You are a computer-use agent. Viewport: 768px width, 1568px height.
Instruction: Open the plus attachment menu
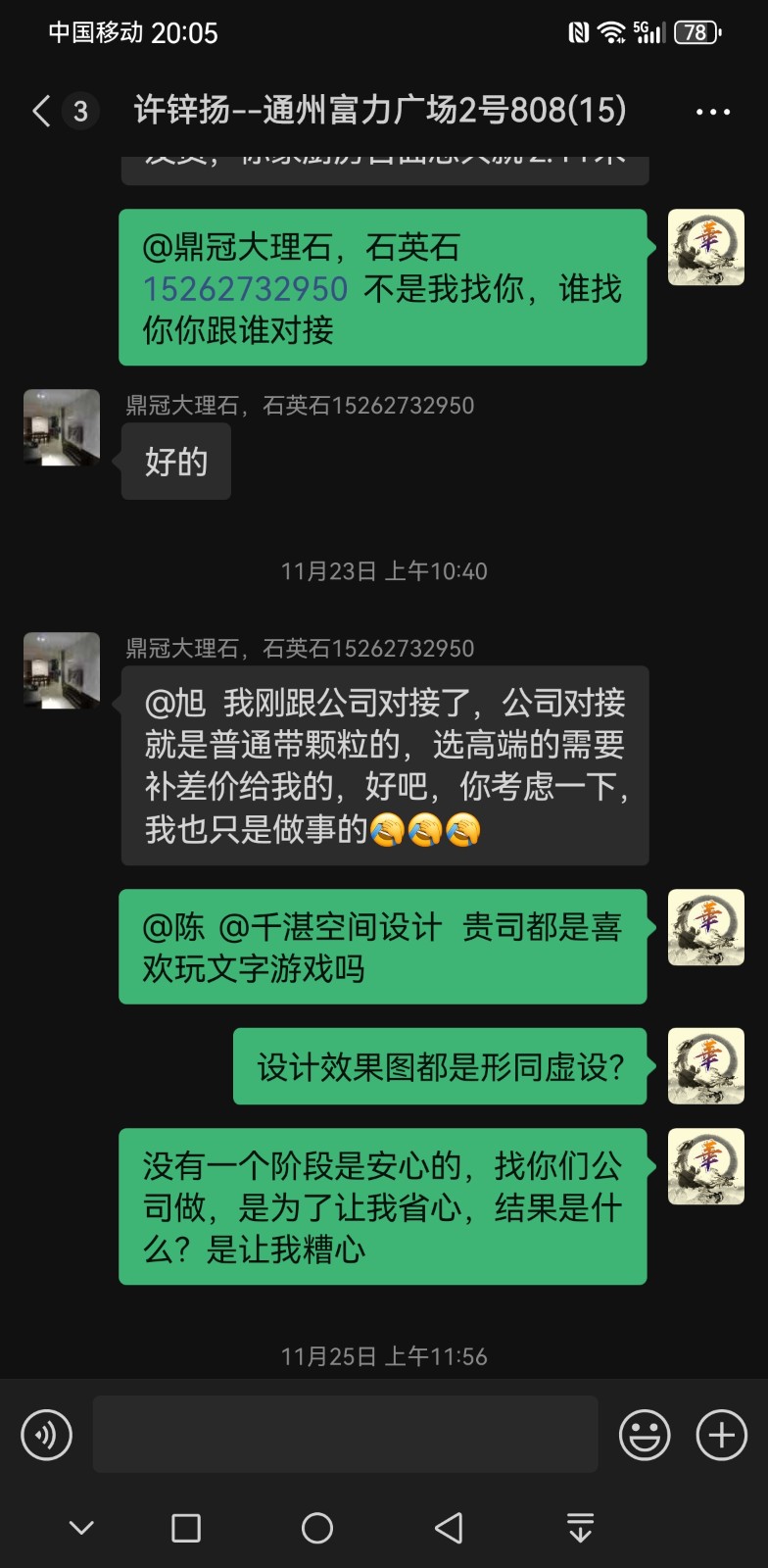pyautogui.click(x=721, y=1436)
